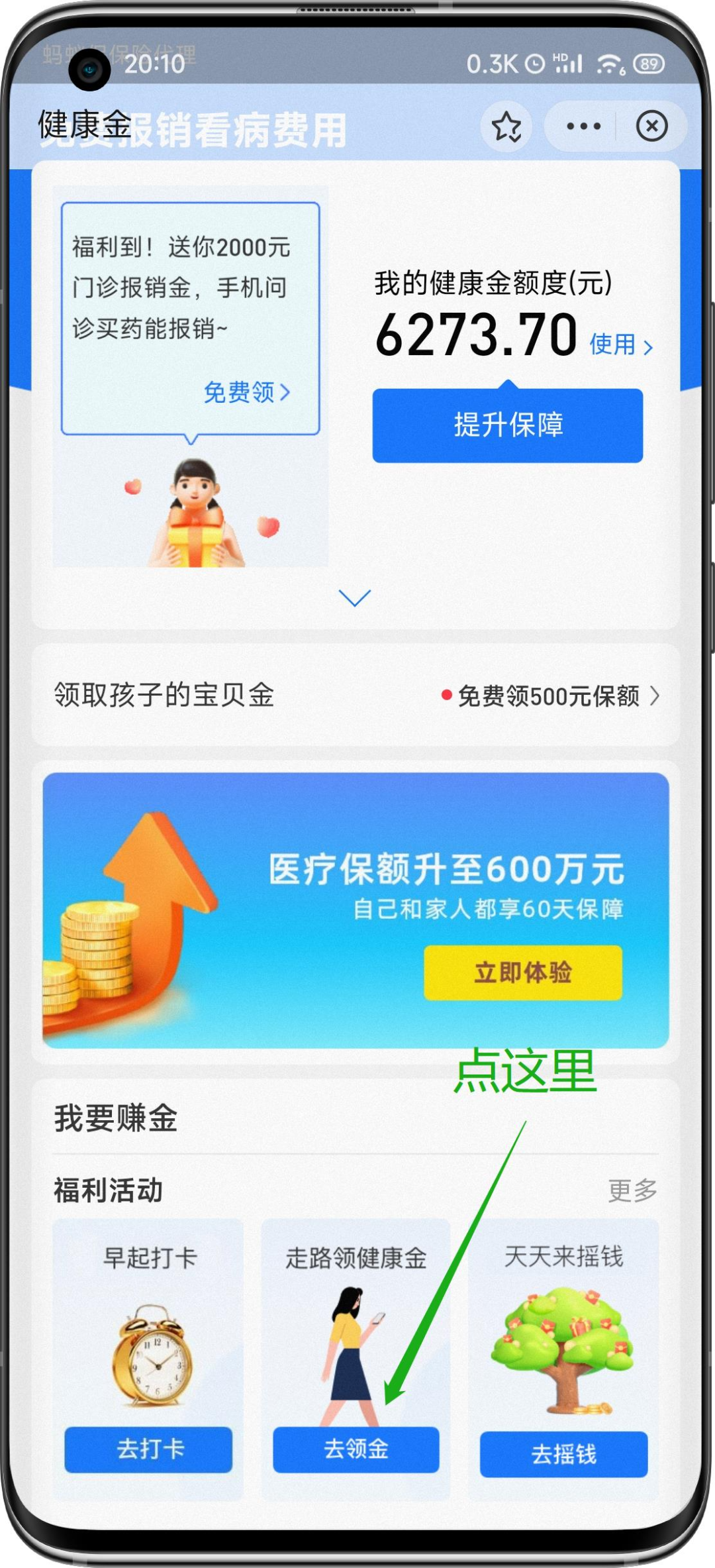Tap the 提升保障 button
Viewport: 715px width, 1568px height.
(508, 425)
